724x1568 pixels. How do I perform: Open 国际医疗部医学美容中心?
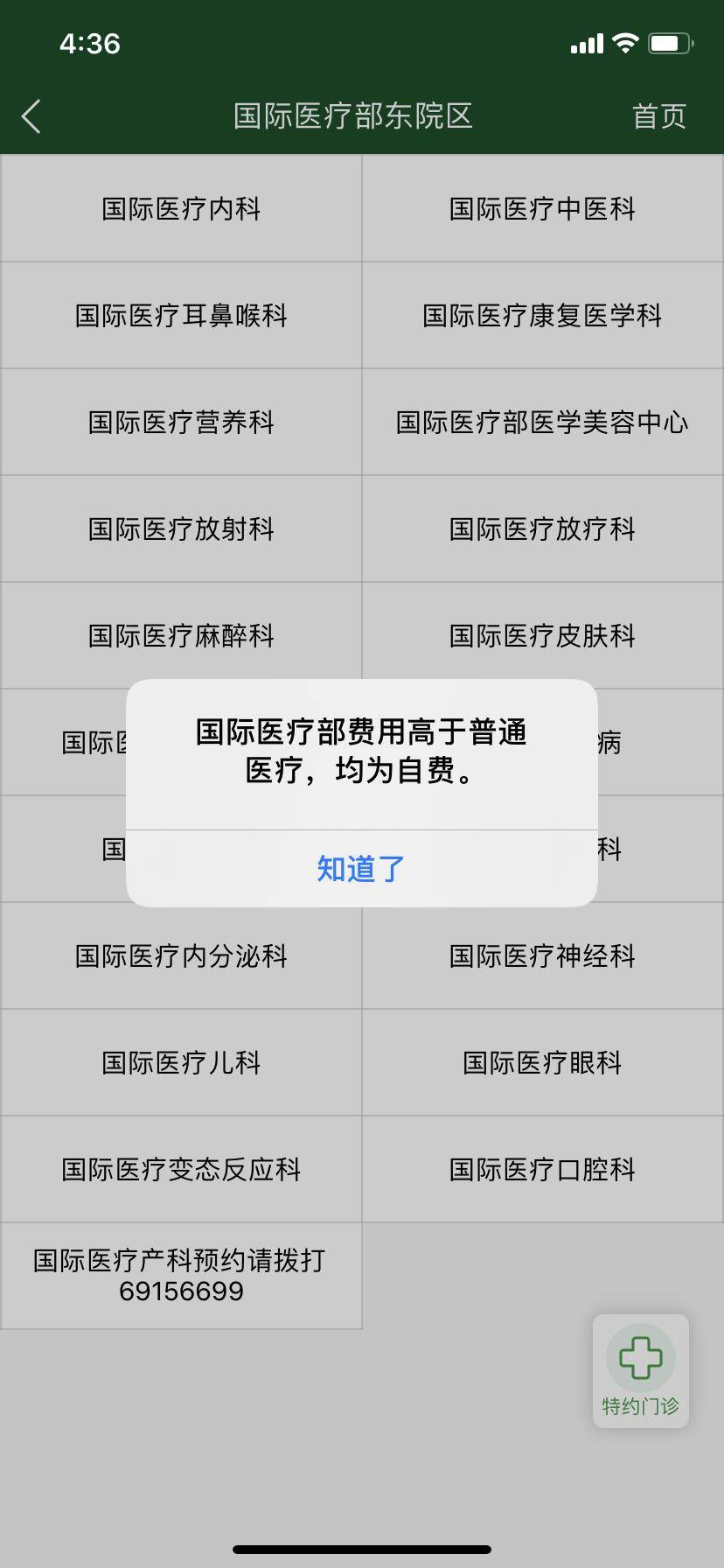[542, 423]
